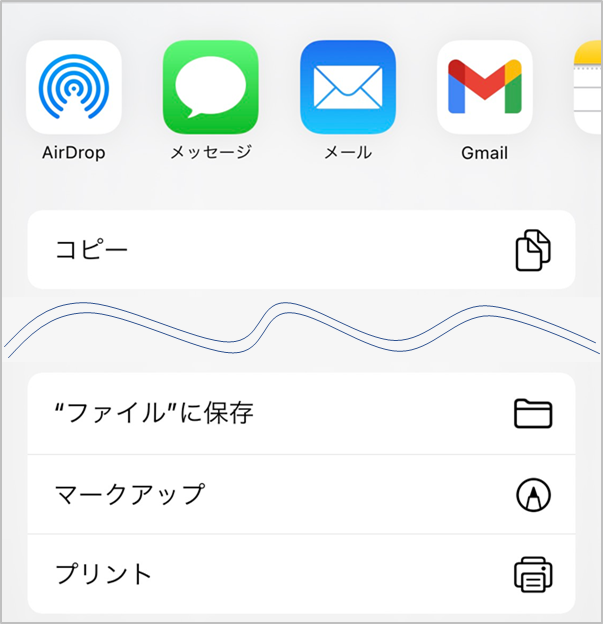Viewport: 603px width, 624px height.
Task: Select the プリント option
Action: point(301,574)
